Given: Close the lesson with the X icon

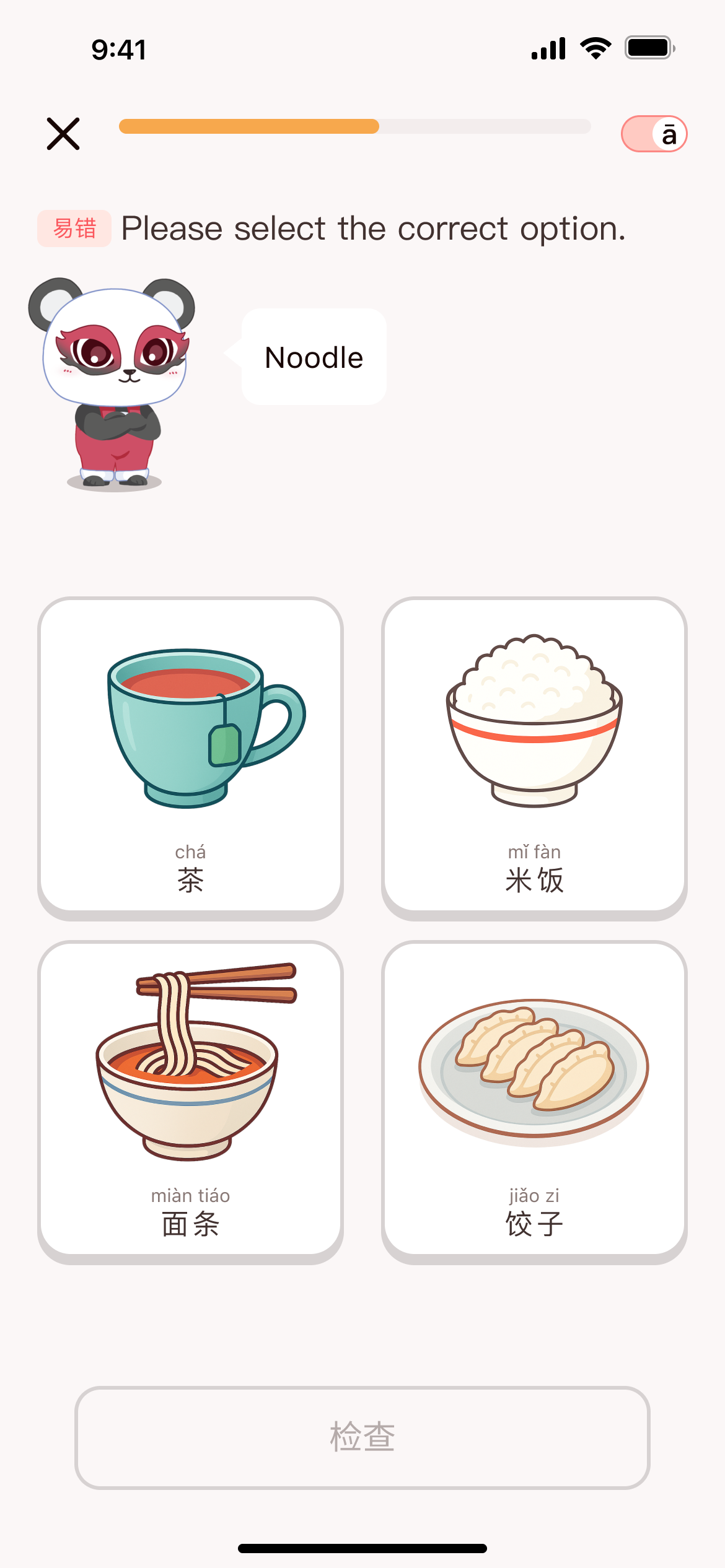Looking at the screenshot, I should coord(64,133).
